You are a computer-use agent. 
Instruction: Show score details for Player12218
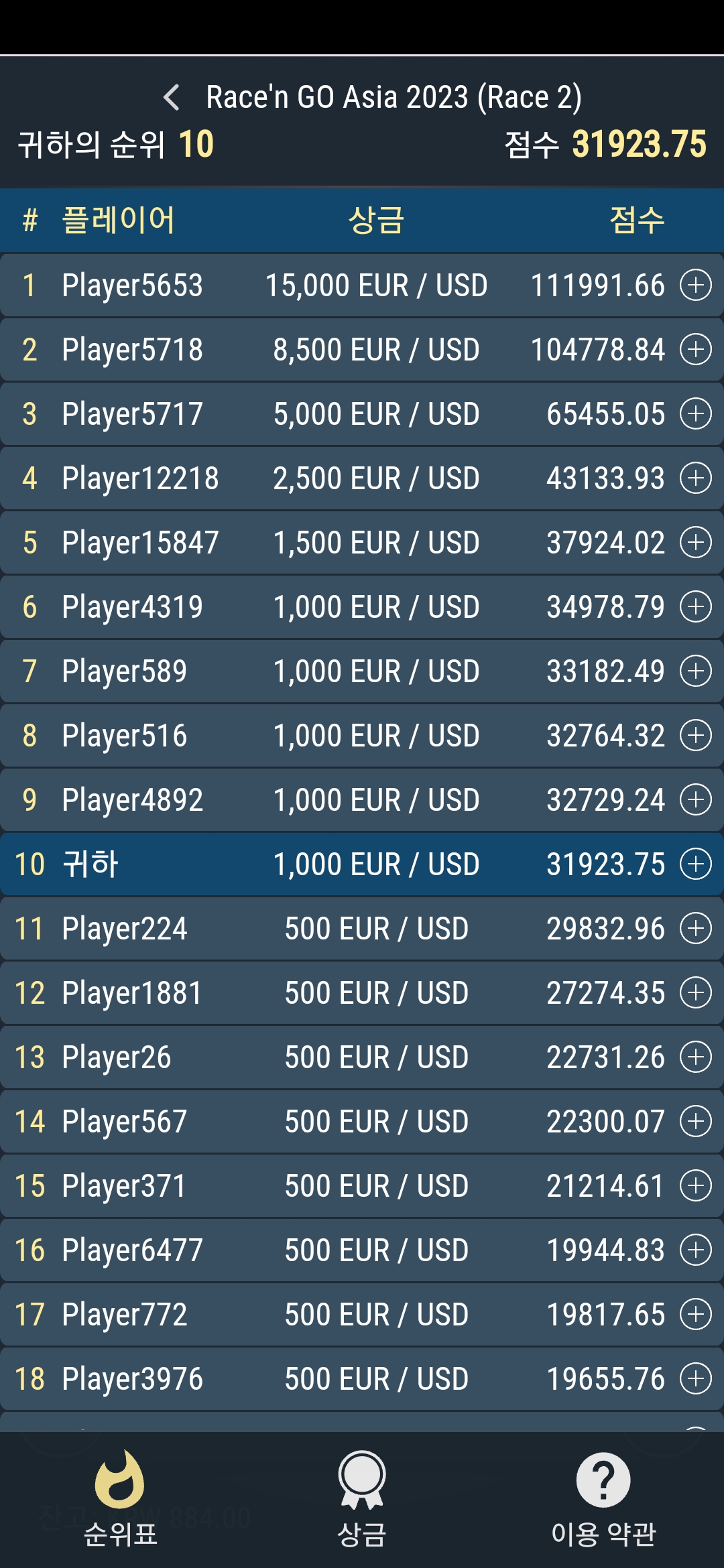(696, 478)
